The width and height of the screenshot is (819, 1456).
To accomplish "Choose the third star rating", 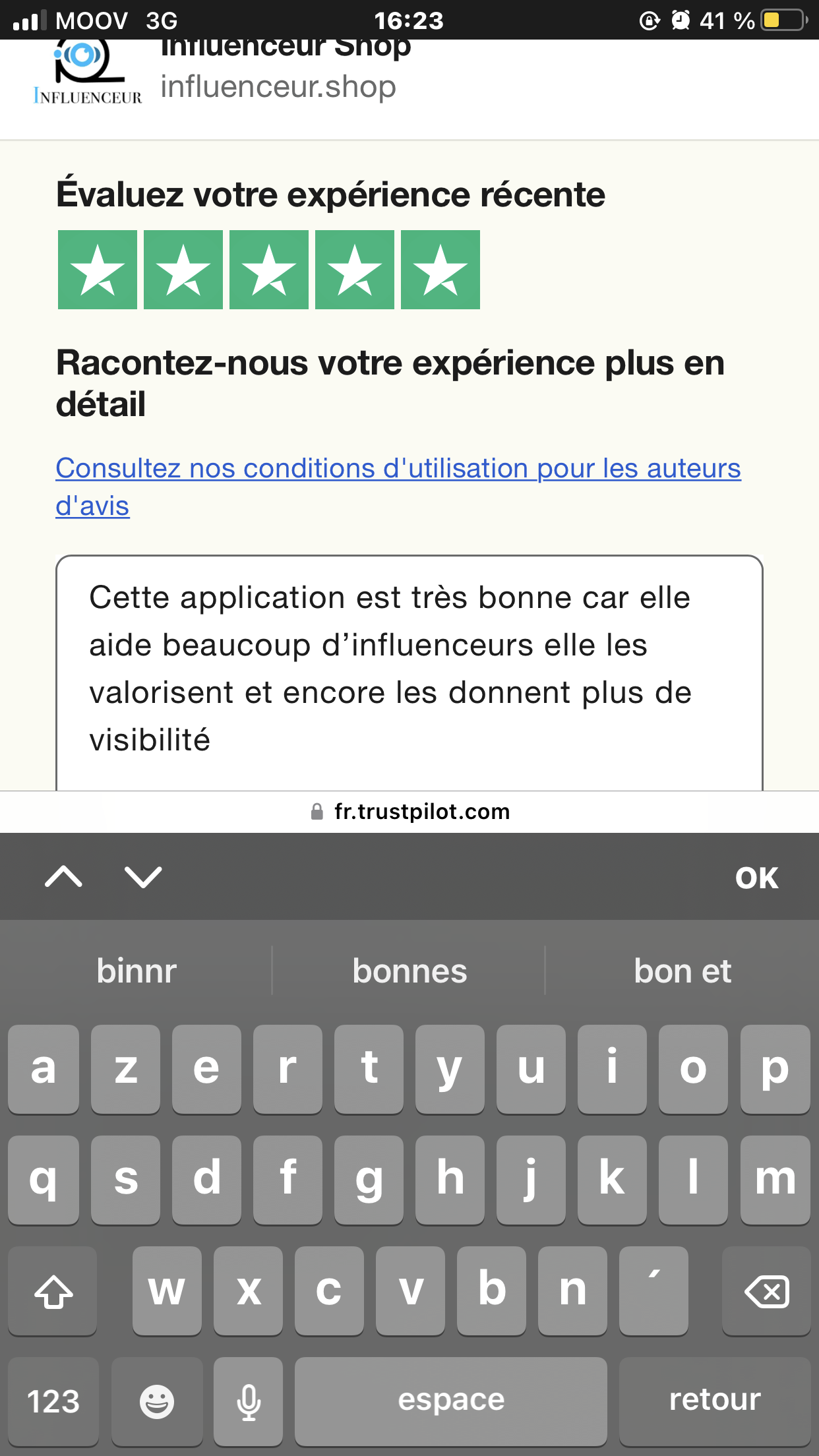I will (269, 270).
